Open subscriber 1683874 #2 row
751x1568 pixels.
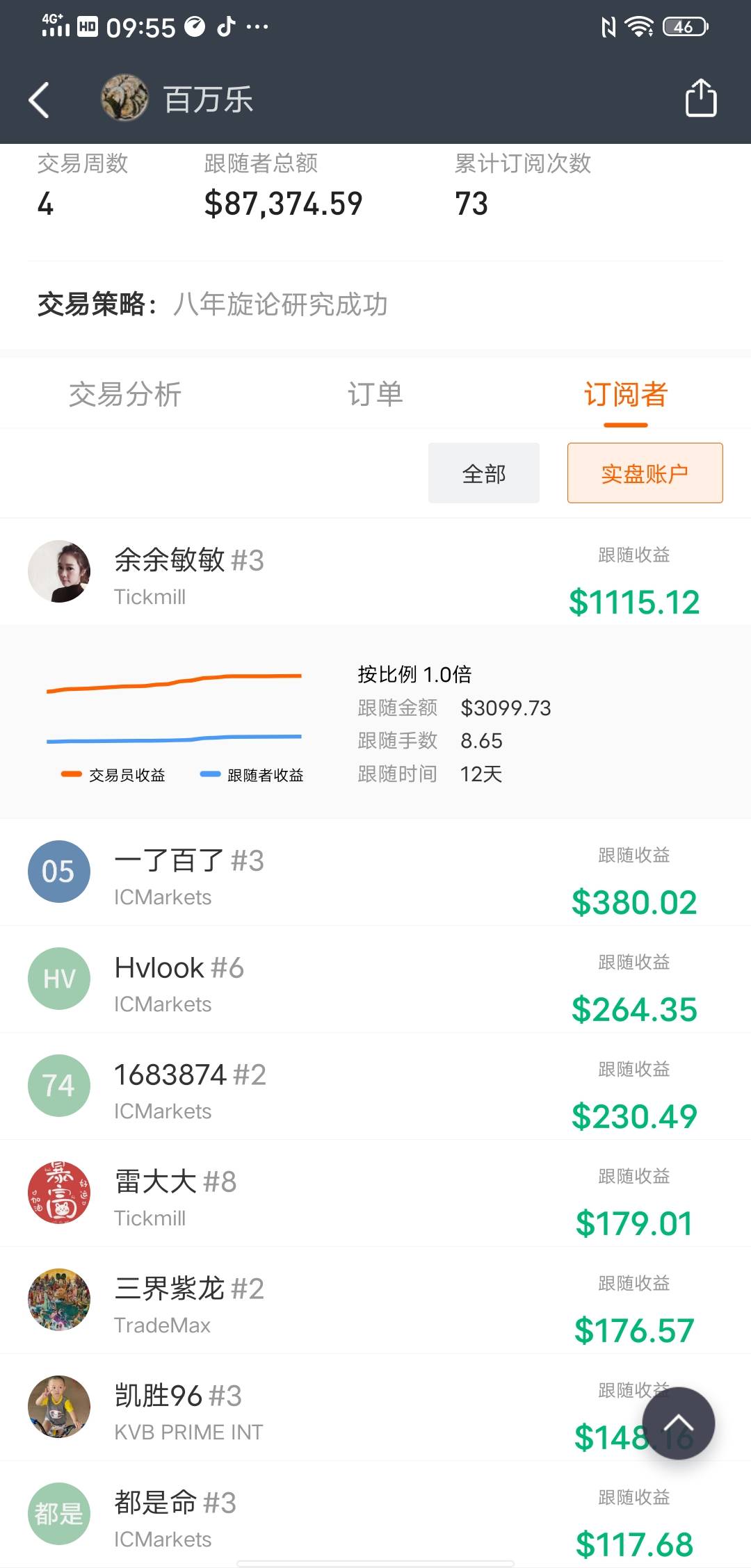[x=375, y=1086]
